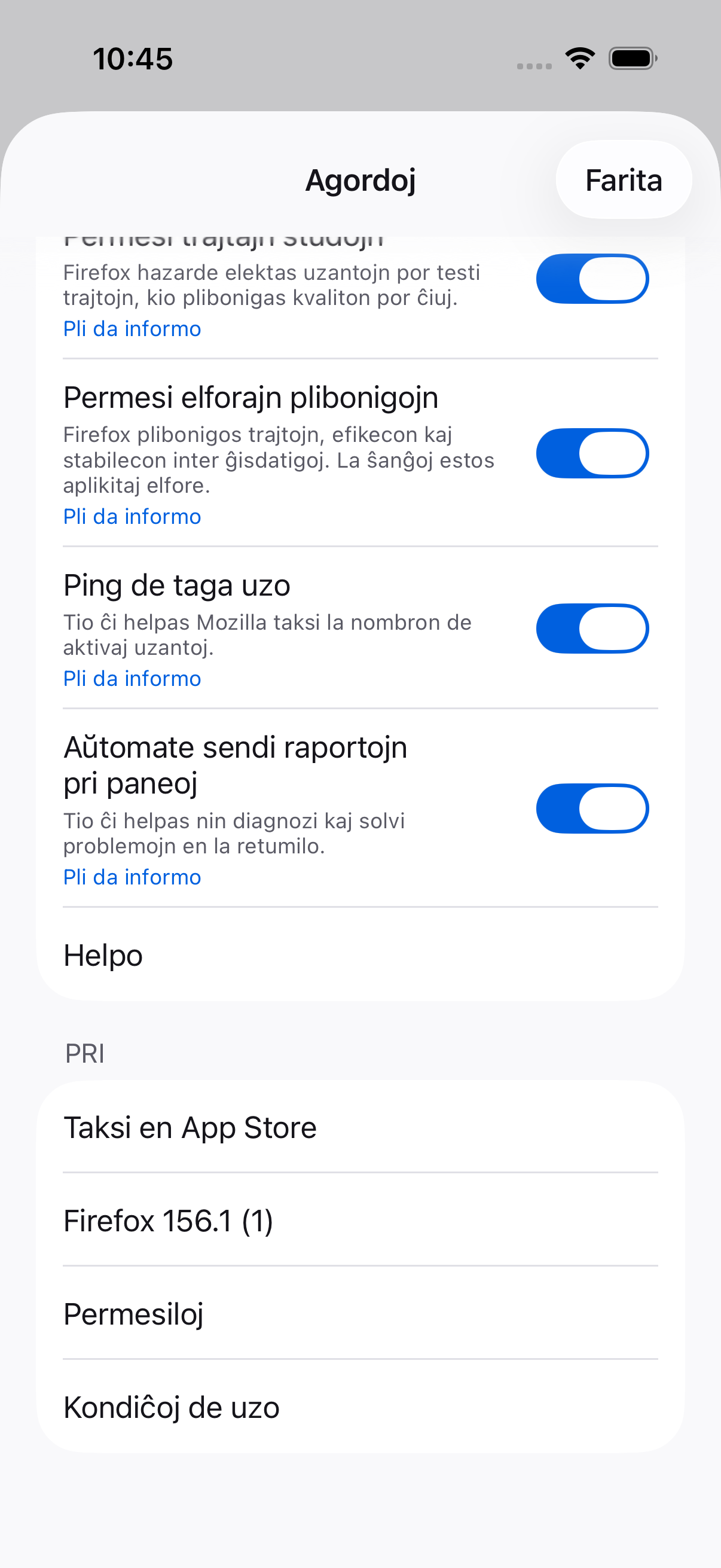Tap the Farita button to close settings

[x=624, y=180]
